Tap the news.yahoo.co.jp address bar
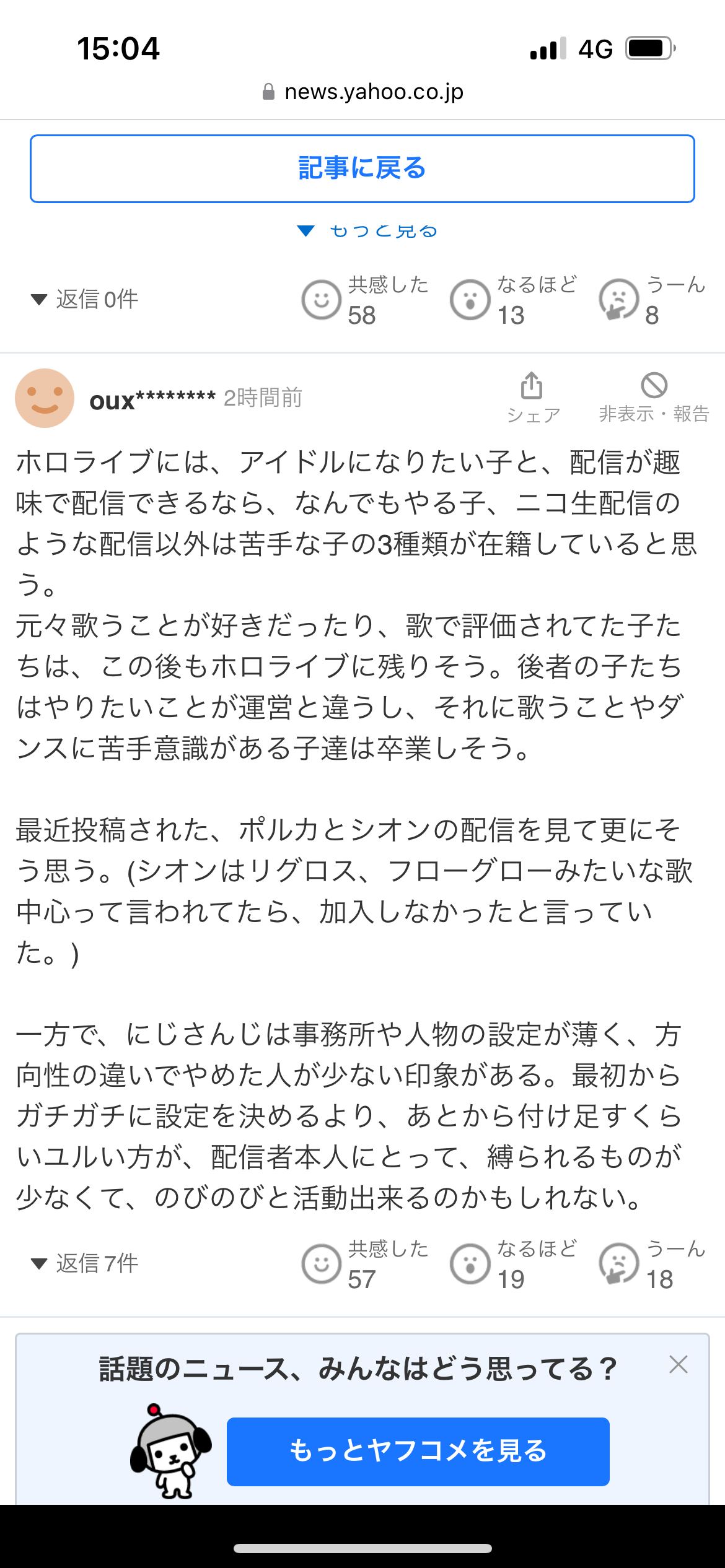 click(x=362, y=92)
